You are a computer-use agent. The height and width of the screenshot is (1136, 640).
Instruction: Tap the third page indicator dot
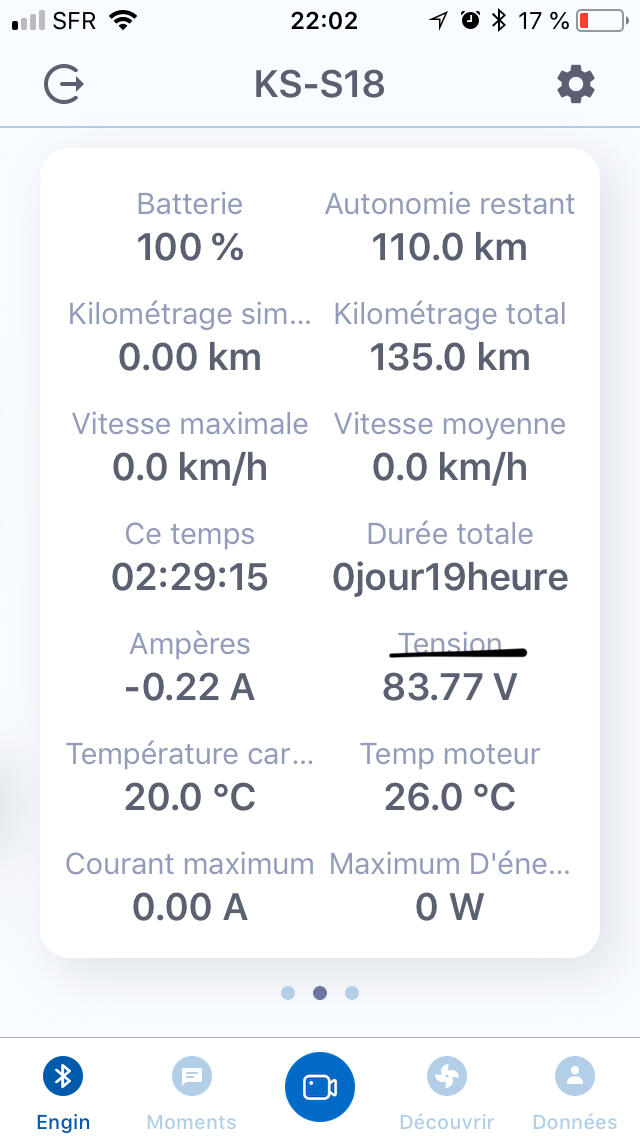(352, 993)
